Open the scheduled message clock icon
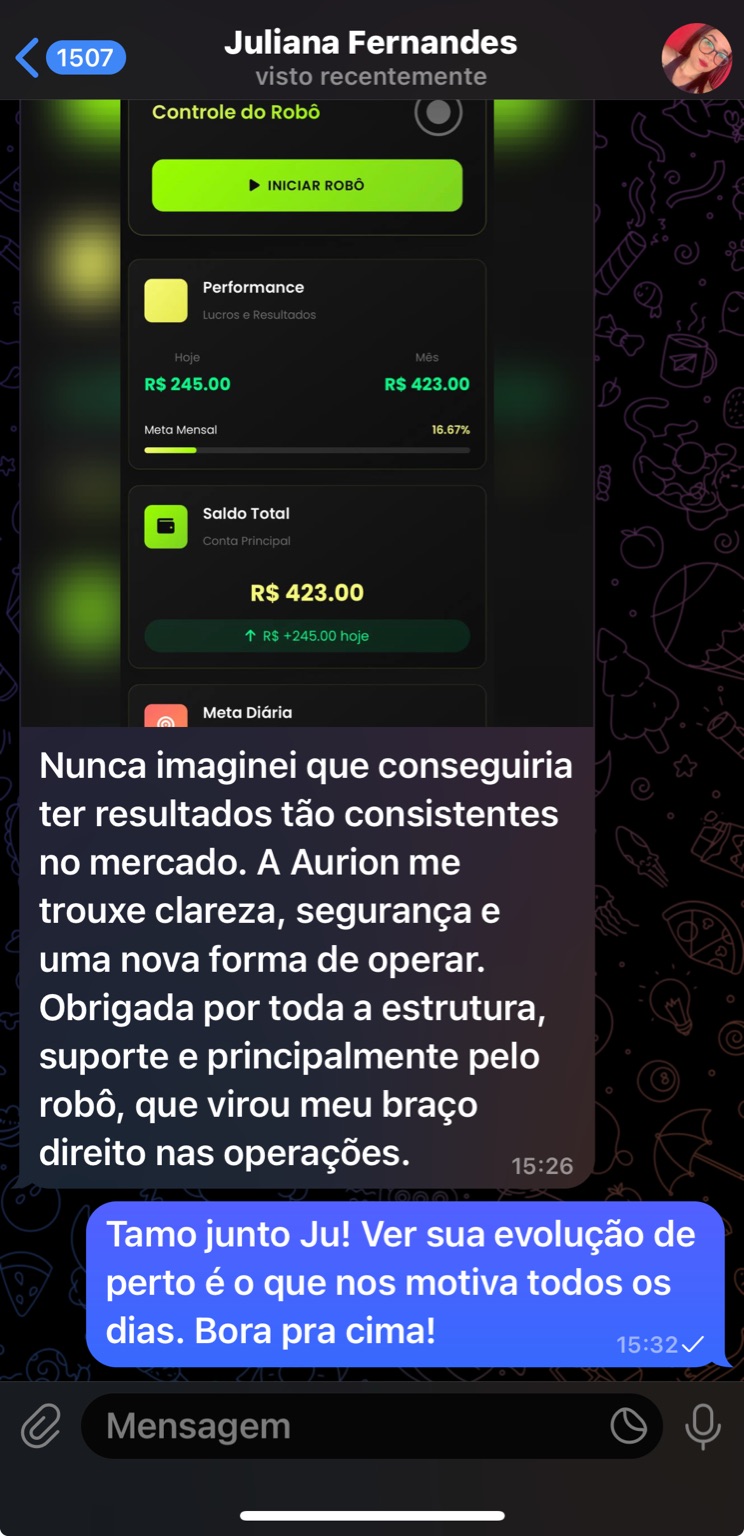 click(x=628, y=1426)
